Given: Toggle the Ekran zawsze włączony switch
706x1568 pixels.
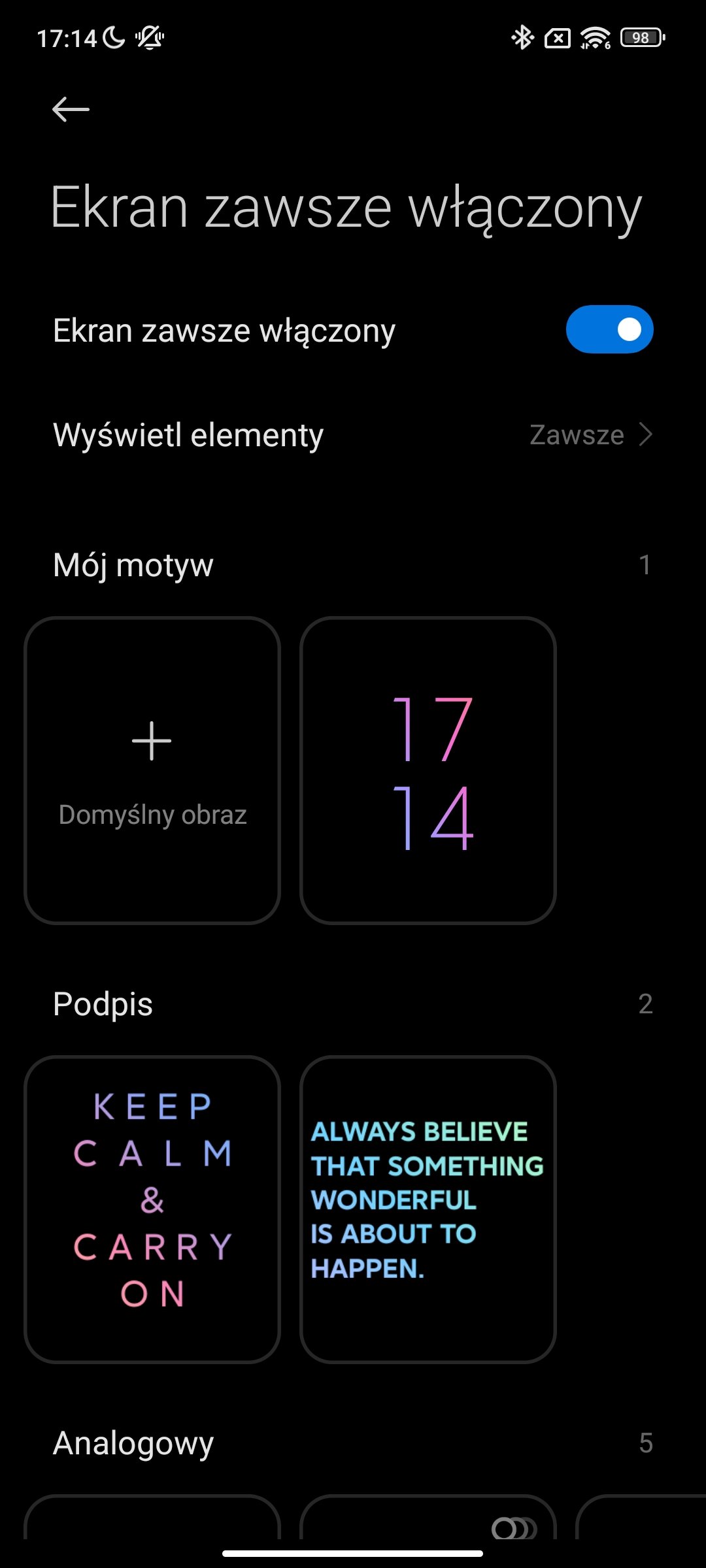Looking at the screenshot, I should (x=609, y=329).
